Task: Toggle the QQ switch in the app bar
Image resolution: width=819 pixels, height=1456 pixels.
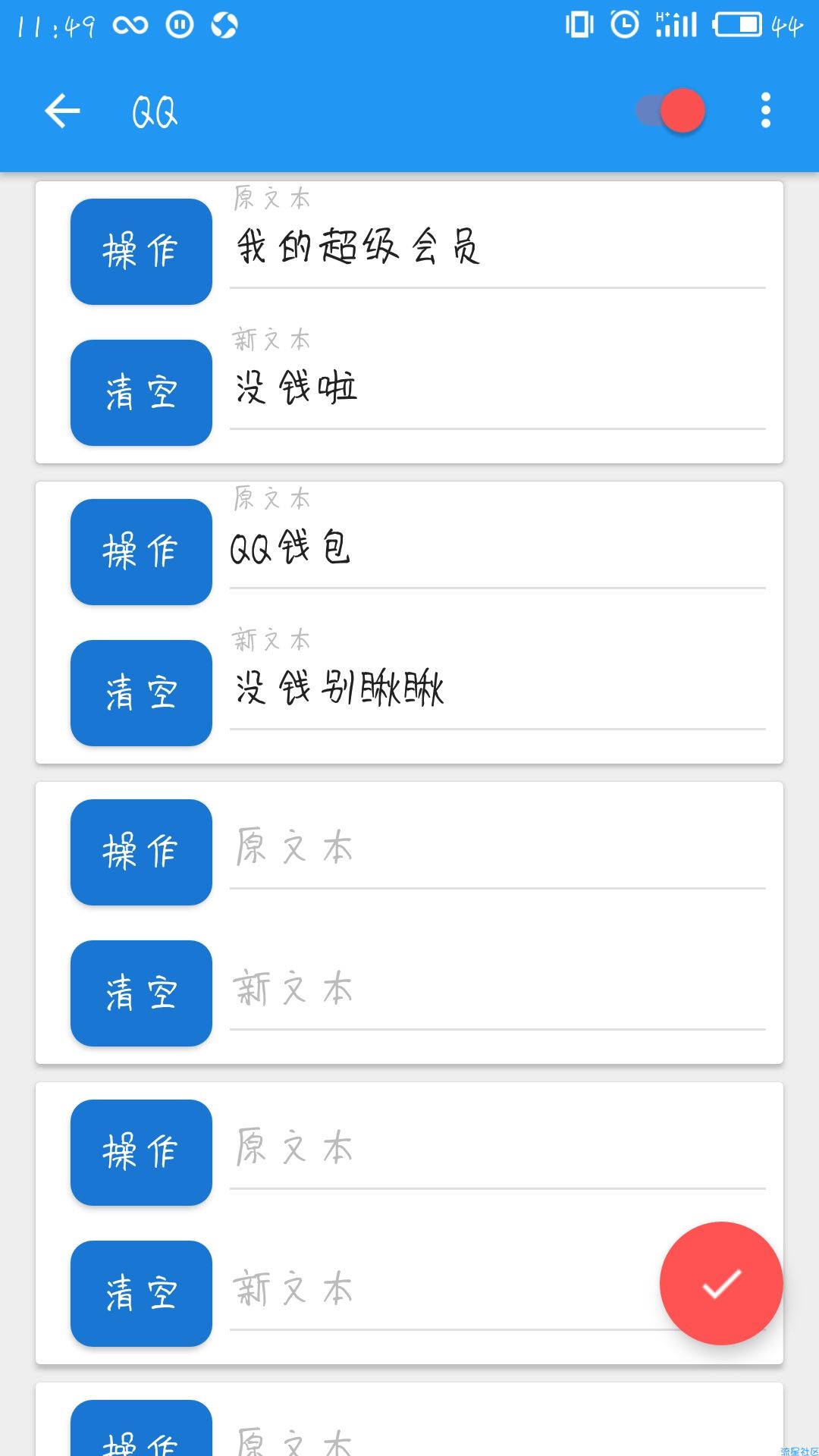Action: coord(671,111)
